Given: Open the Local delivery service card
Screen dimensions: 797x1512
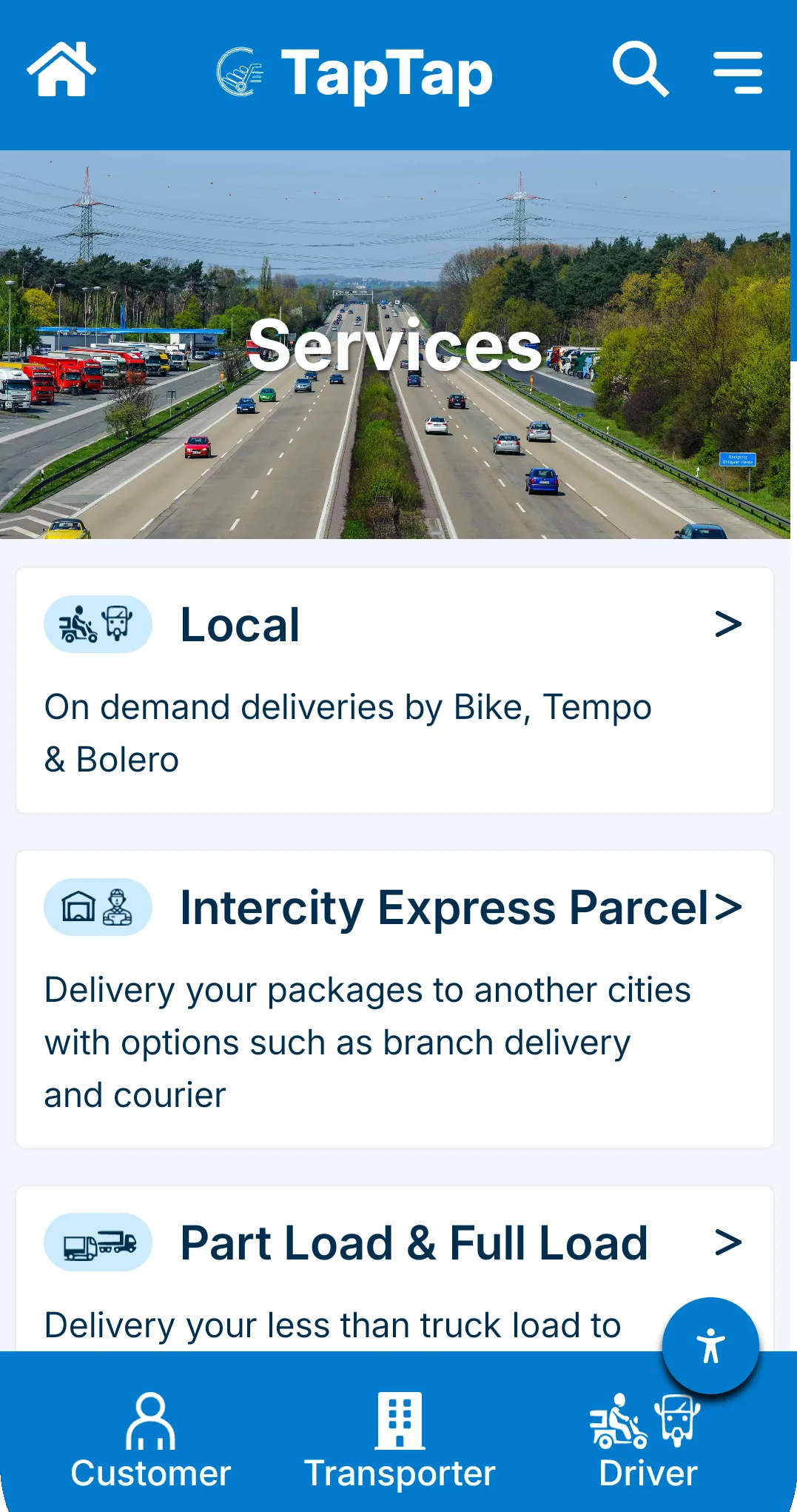Looking at the screenshot, I should pos(394,689).
